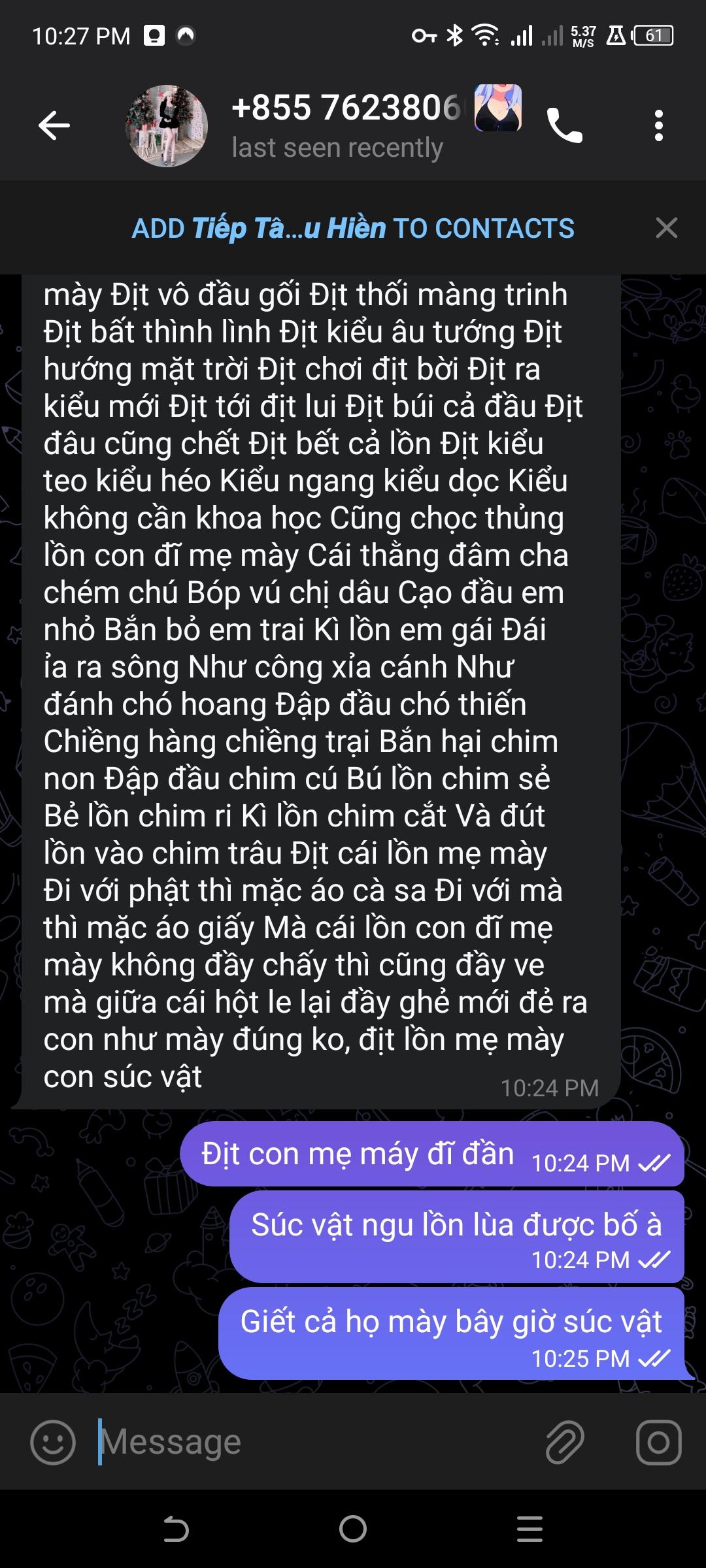Tap the back arrow to leave chat
The width and height of the screenshot is (706, 1568).
tap(55, 124)
